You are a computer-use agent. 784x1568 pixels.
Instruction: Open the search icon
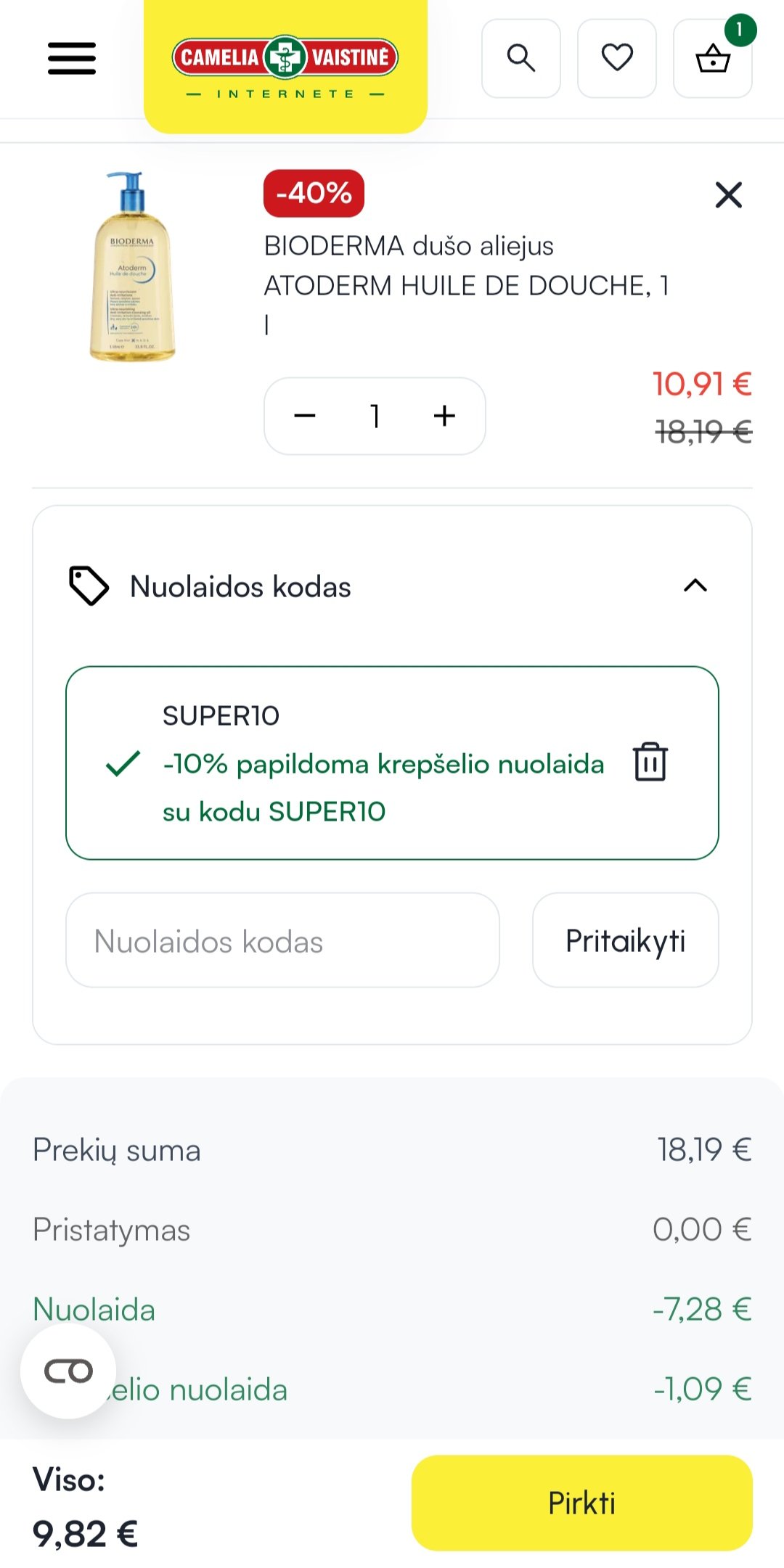[x=521, y=58]
